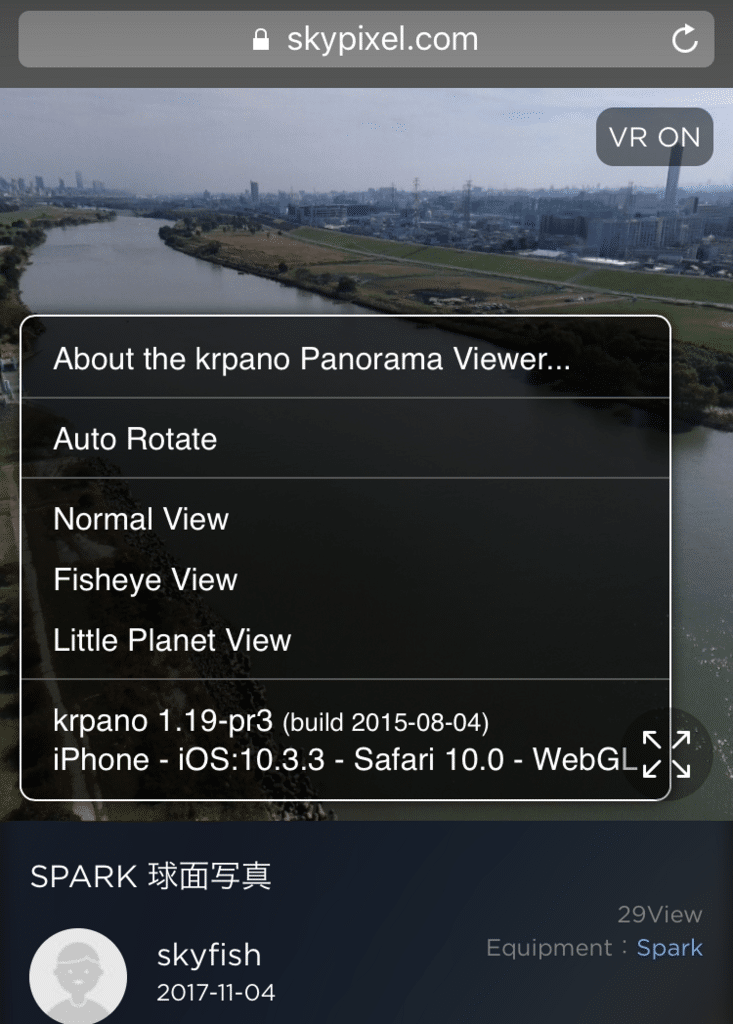
Task: Enter fullscreen panorama mode
Action: [x=666, y=754]
